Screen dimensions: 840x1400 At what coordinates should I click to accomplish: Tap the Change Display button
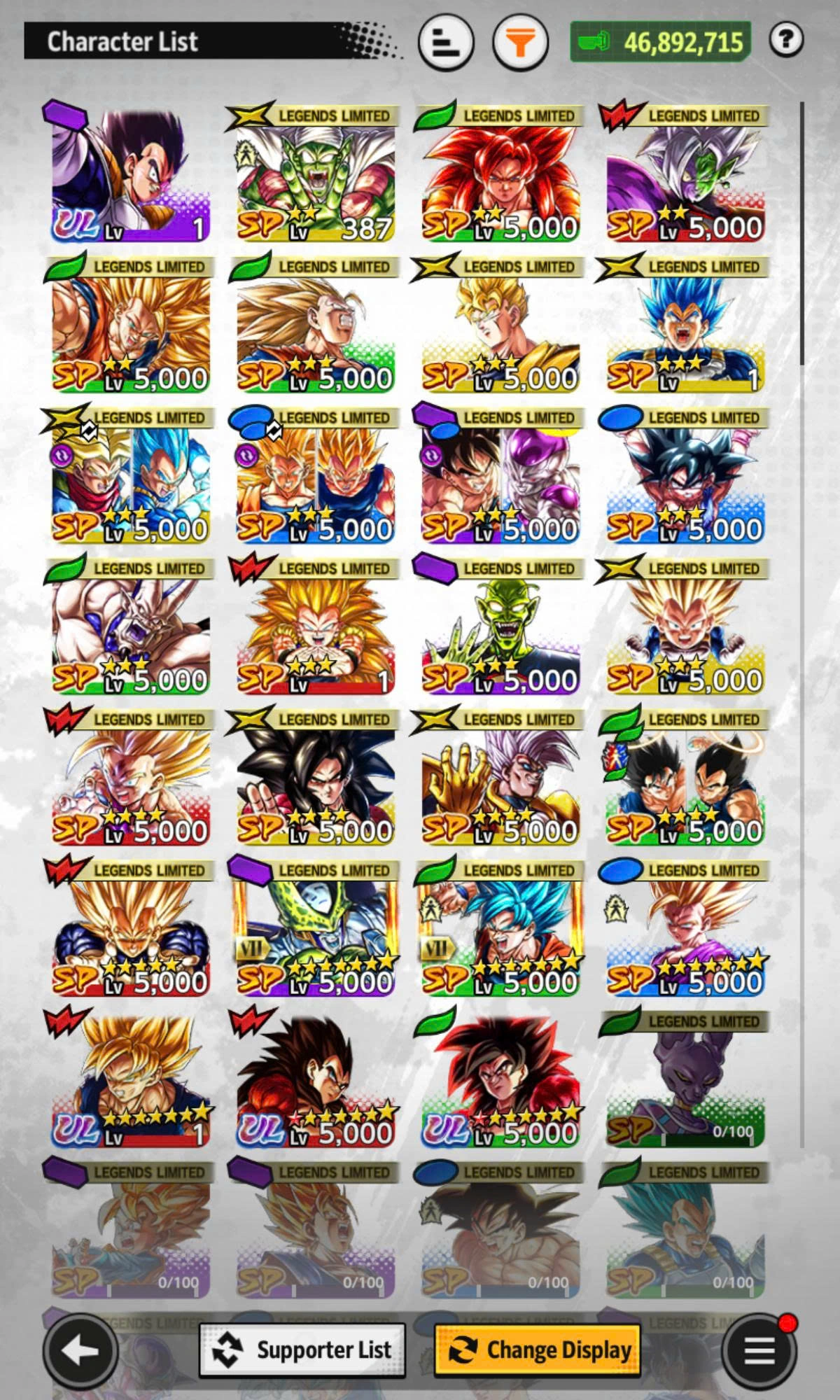pyautogui.click(x=538, y=1350)
